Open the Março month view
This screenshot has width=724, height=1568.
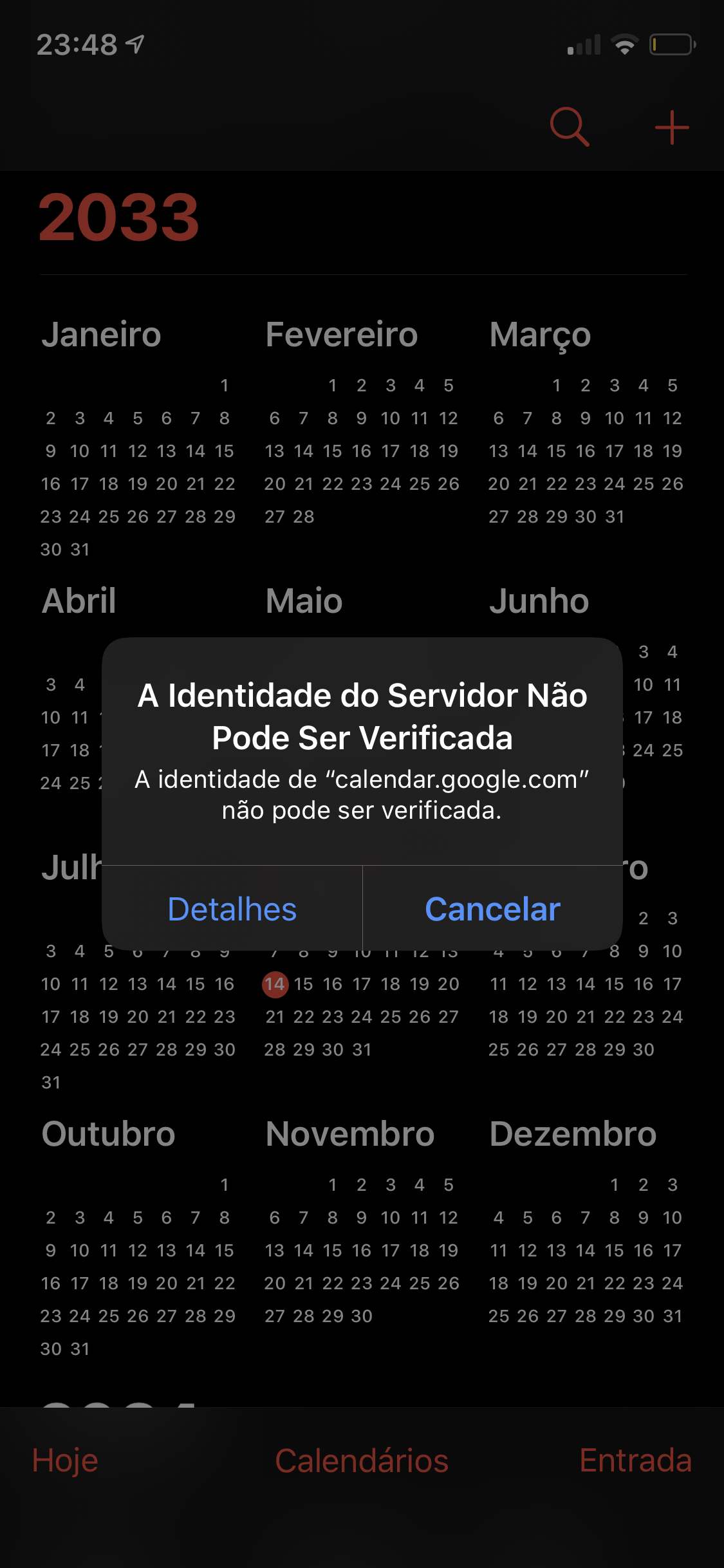click(540, 335)
